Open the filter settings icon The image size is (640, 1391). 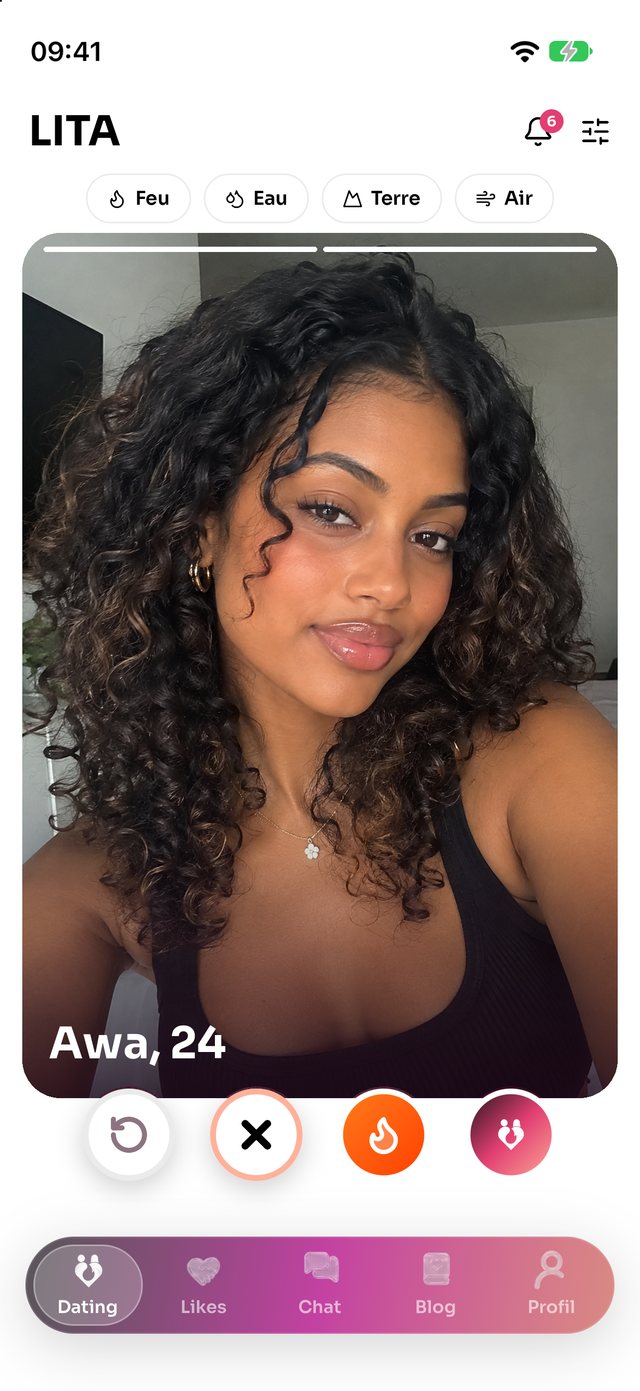[x=596, y=131]
